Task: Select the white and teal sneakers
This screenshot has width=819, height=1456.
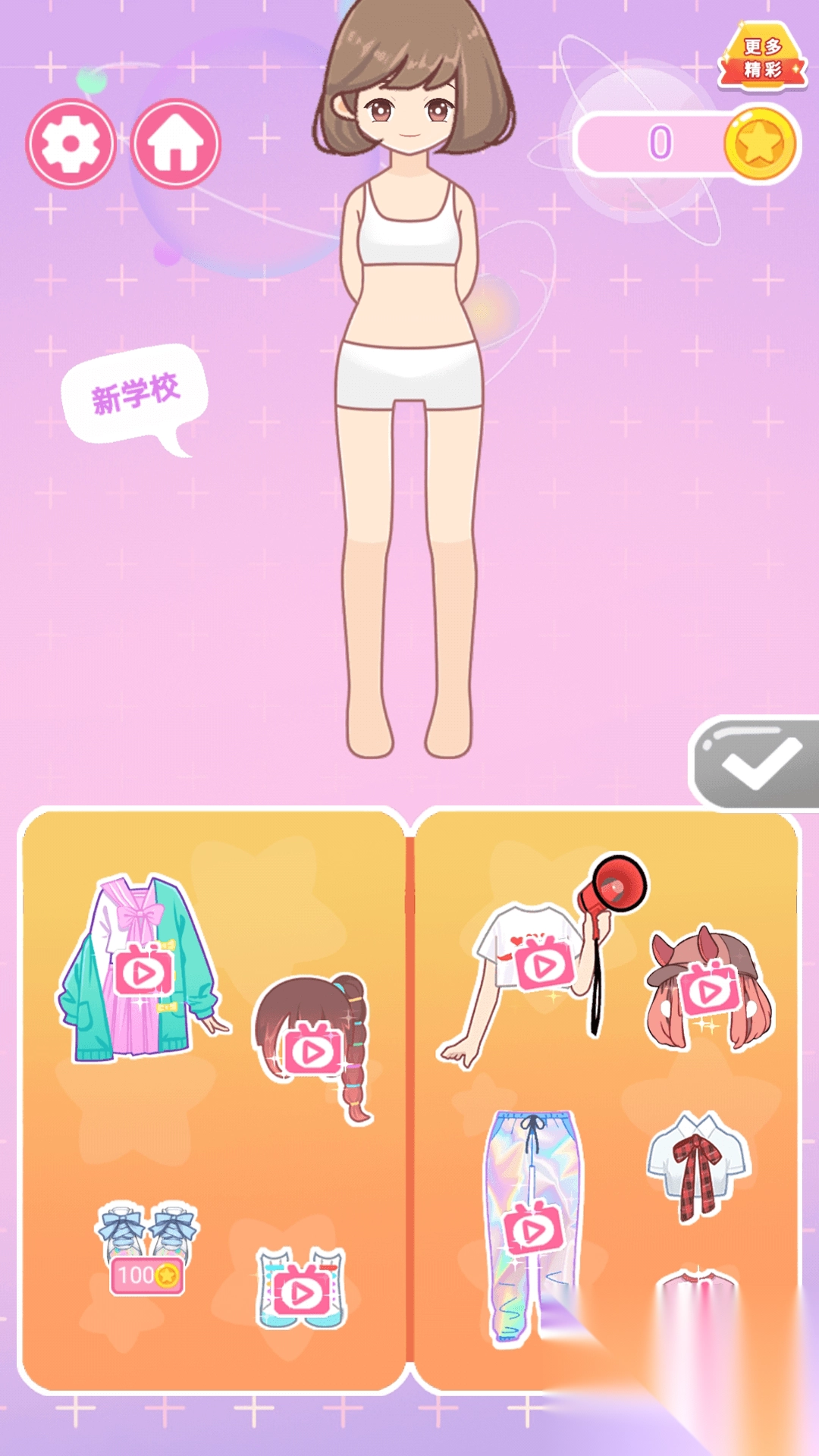Action: coord(301,1289)
